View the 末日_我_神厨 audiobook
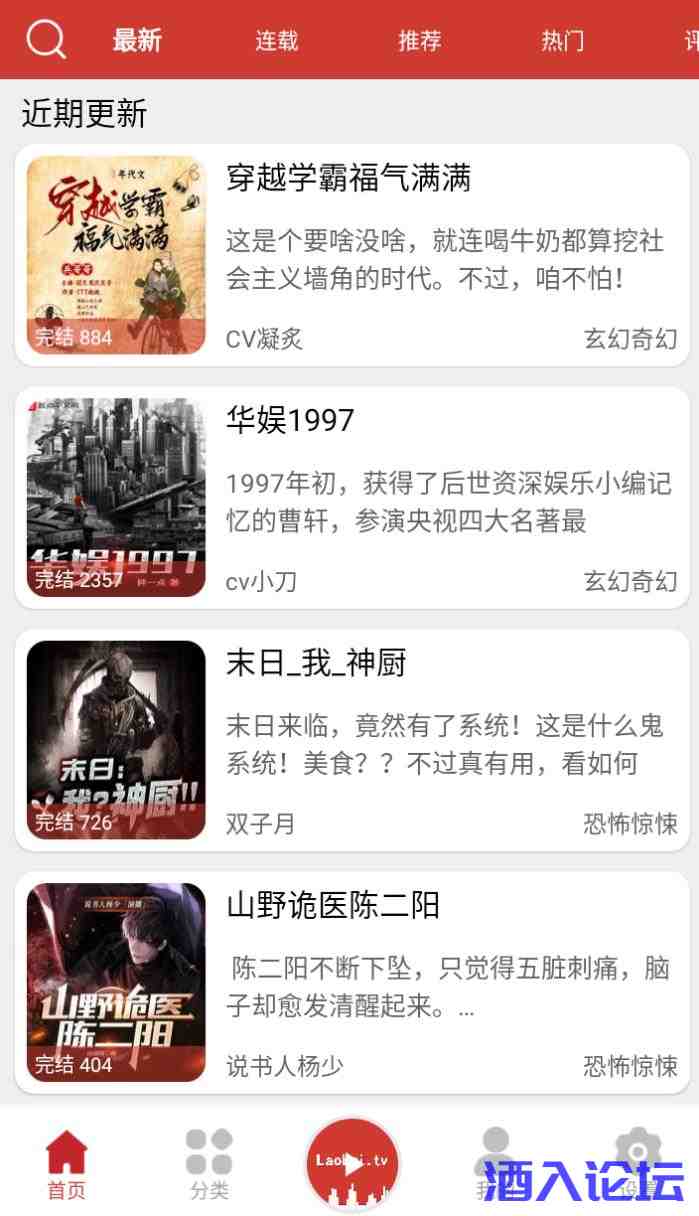 [351, 740]
